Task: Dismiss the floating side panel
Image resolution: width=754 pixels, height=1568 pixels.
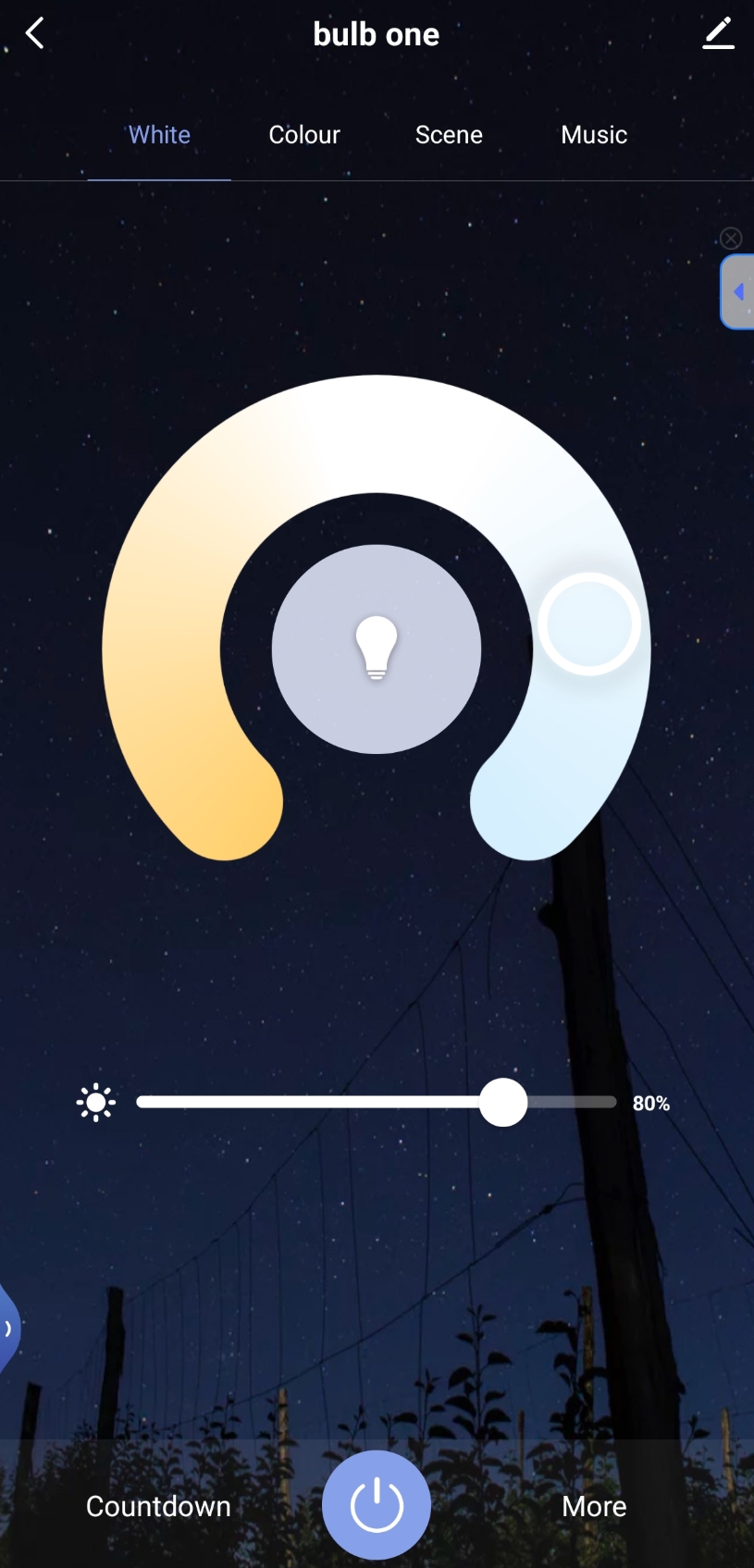Action: pos(731,239)
